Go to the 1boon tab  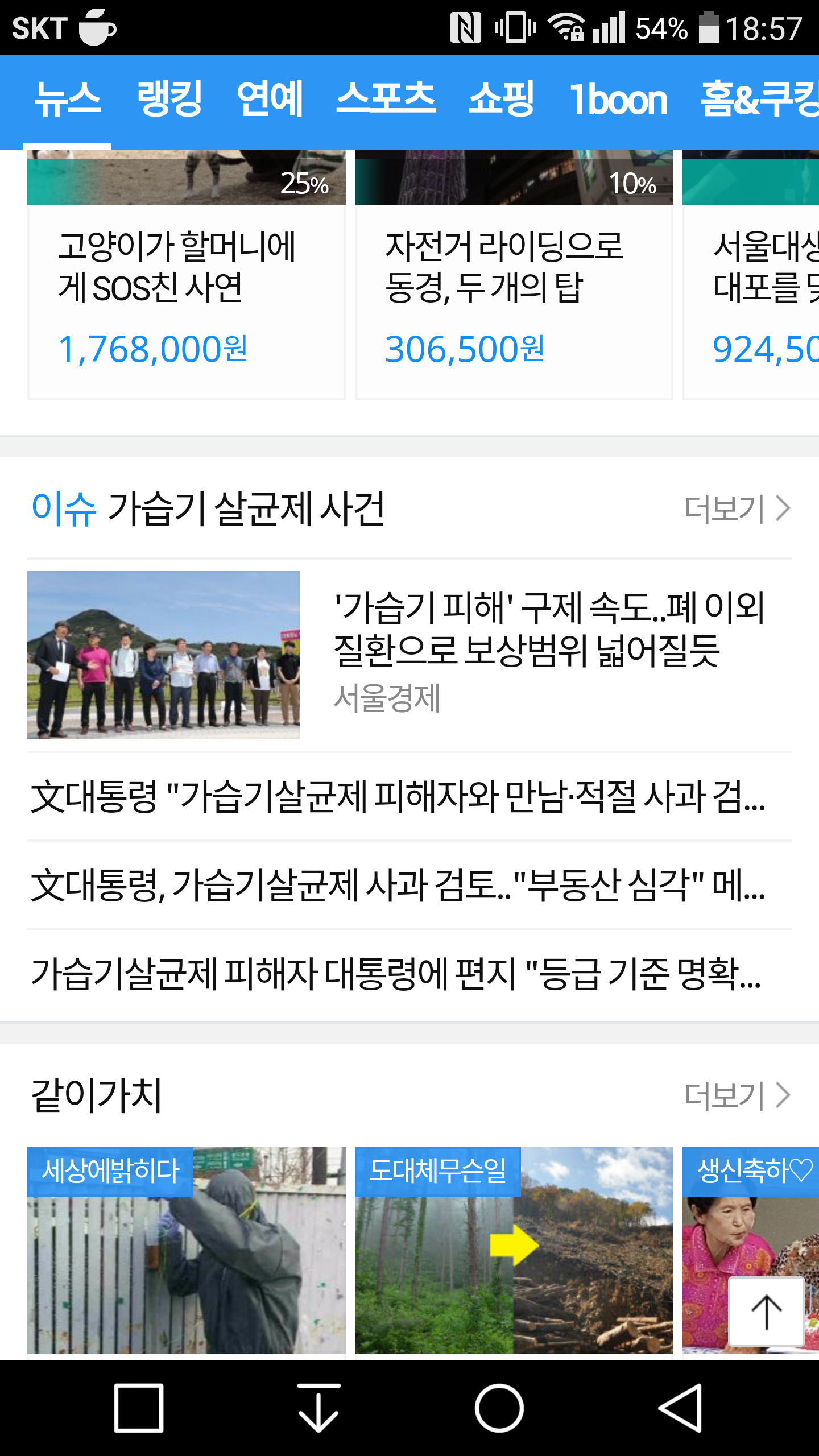pyautogui.click(x=618, y=100)
